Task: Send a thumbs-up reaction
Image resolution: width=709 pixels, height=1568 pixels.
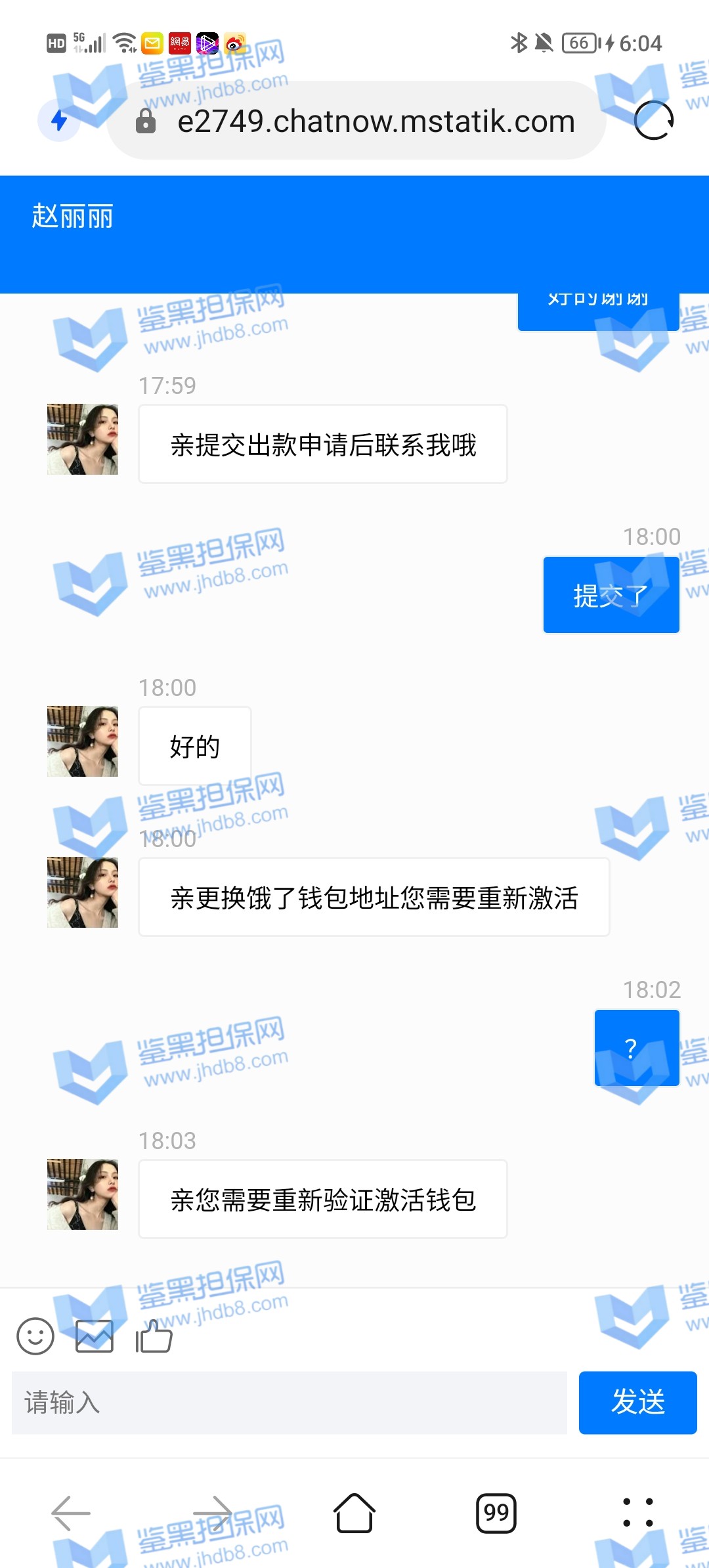Action: 154,1336
